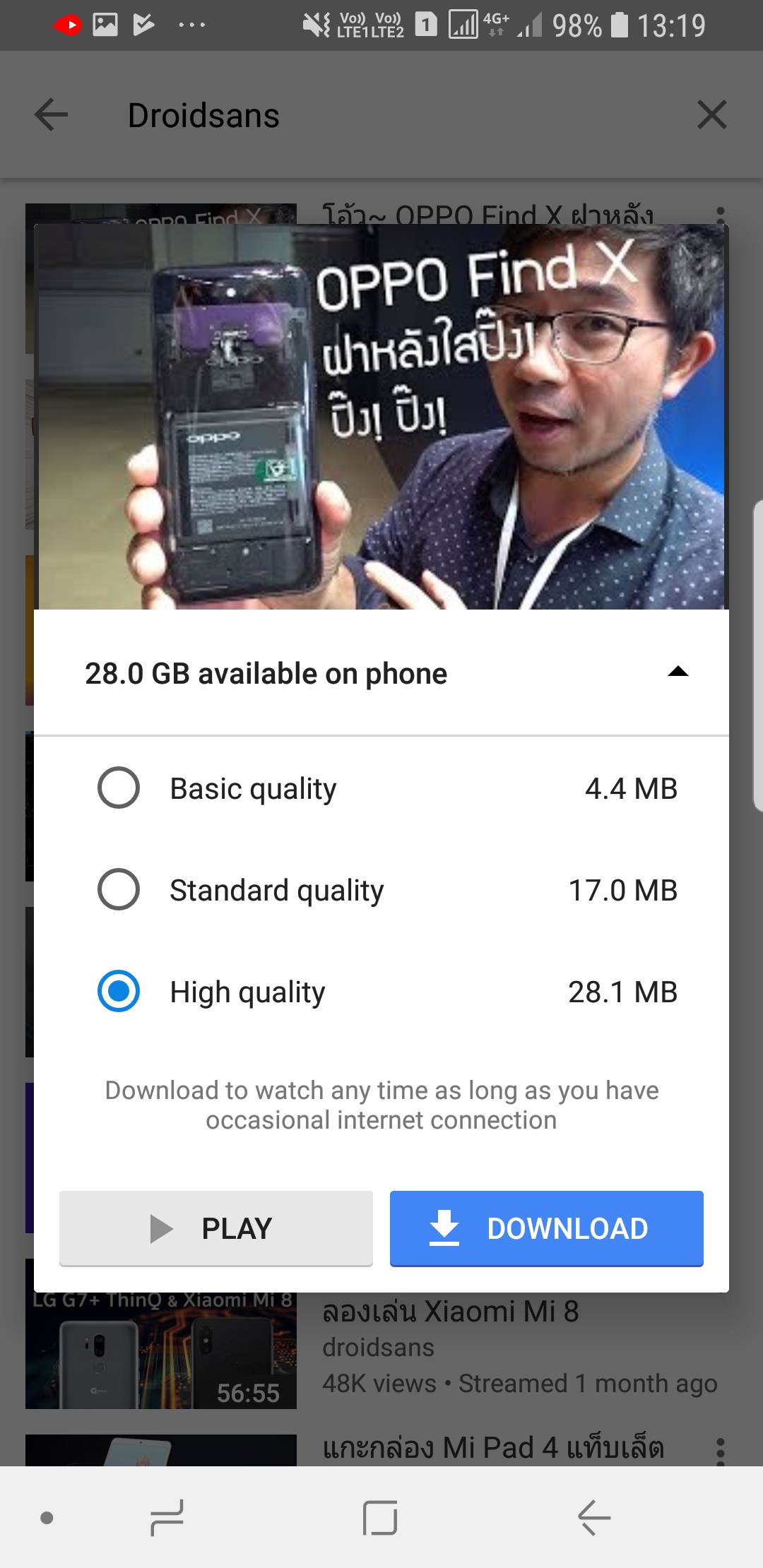Go back from the Droidsans page
Screen dimensions: 763x1568
52,115
